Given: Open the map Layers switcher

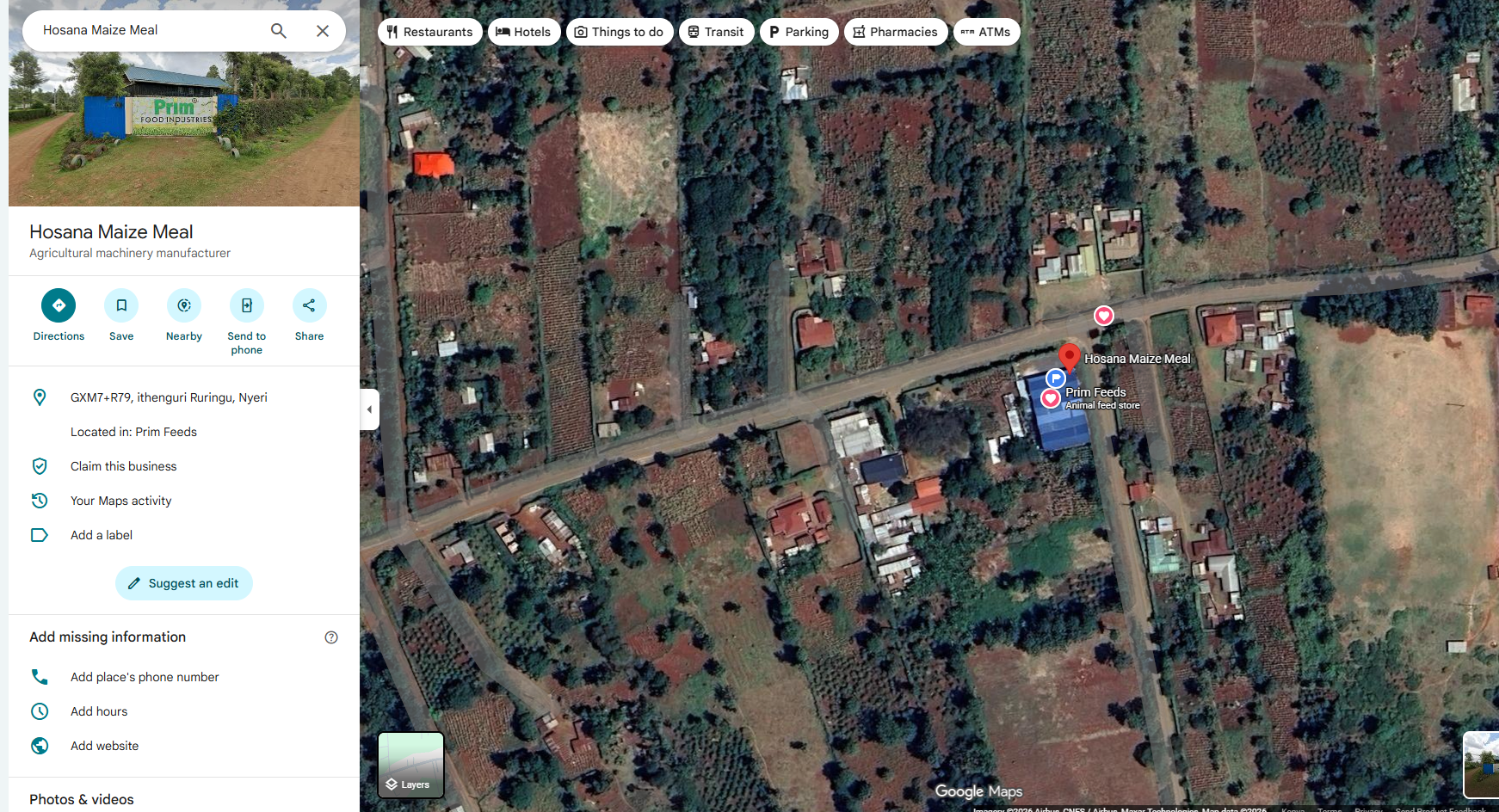Looking at the screenshot, I should tap(411, 765).
